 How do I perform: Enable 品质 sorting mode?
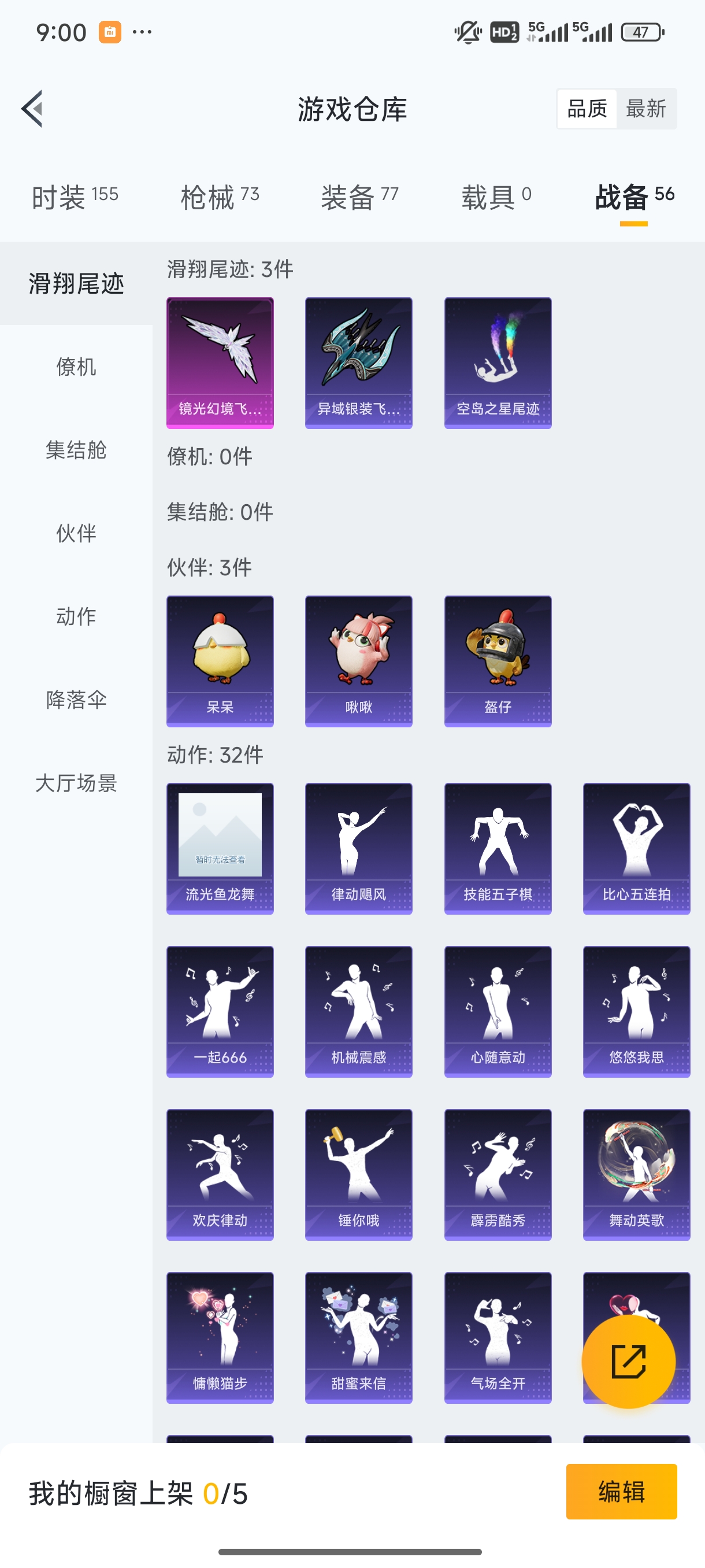(x=587, y=108)
